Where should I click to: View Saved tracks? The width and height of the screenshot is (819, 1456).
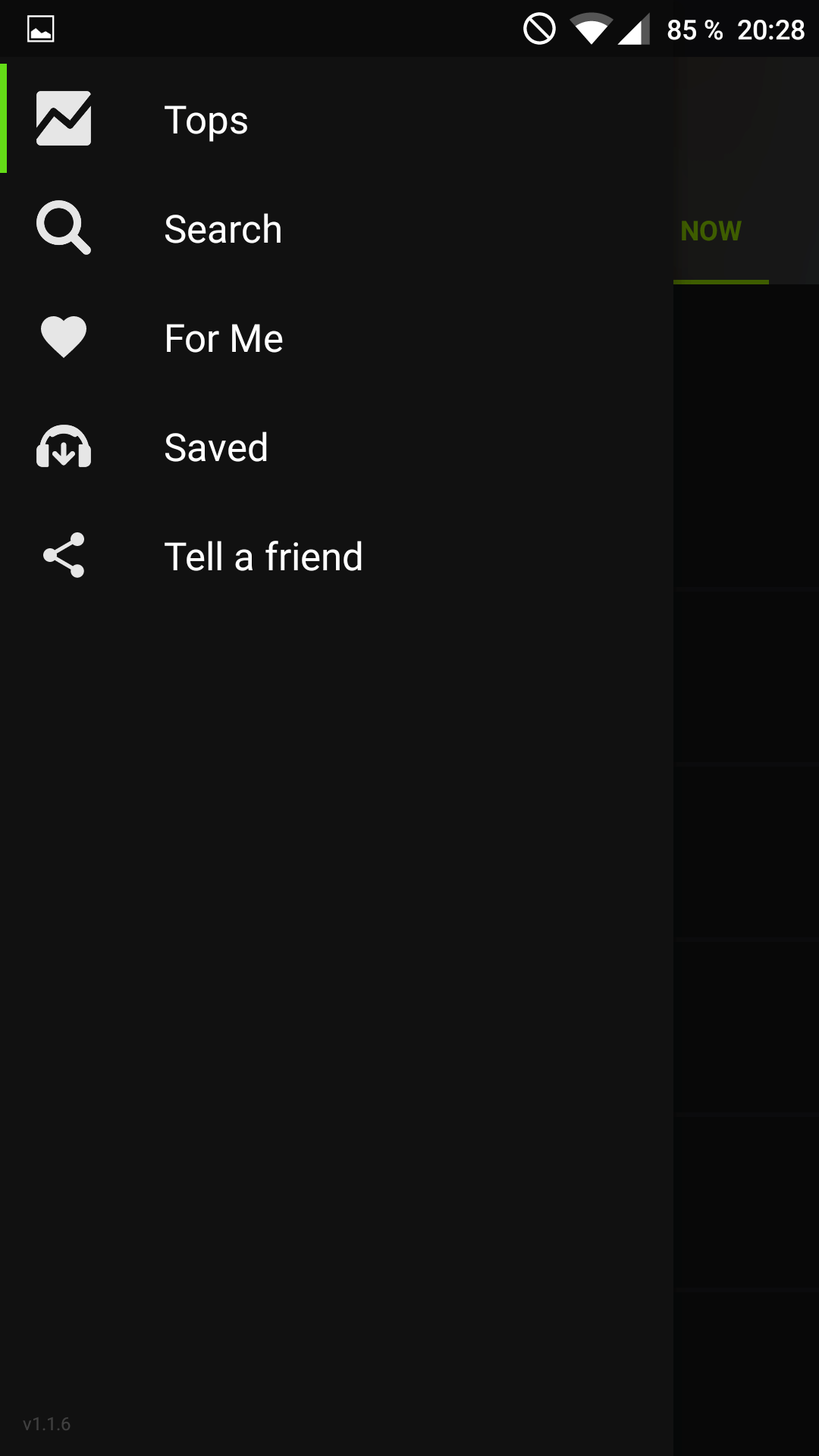337,447
